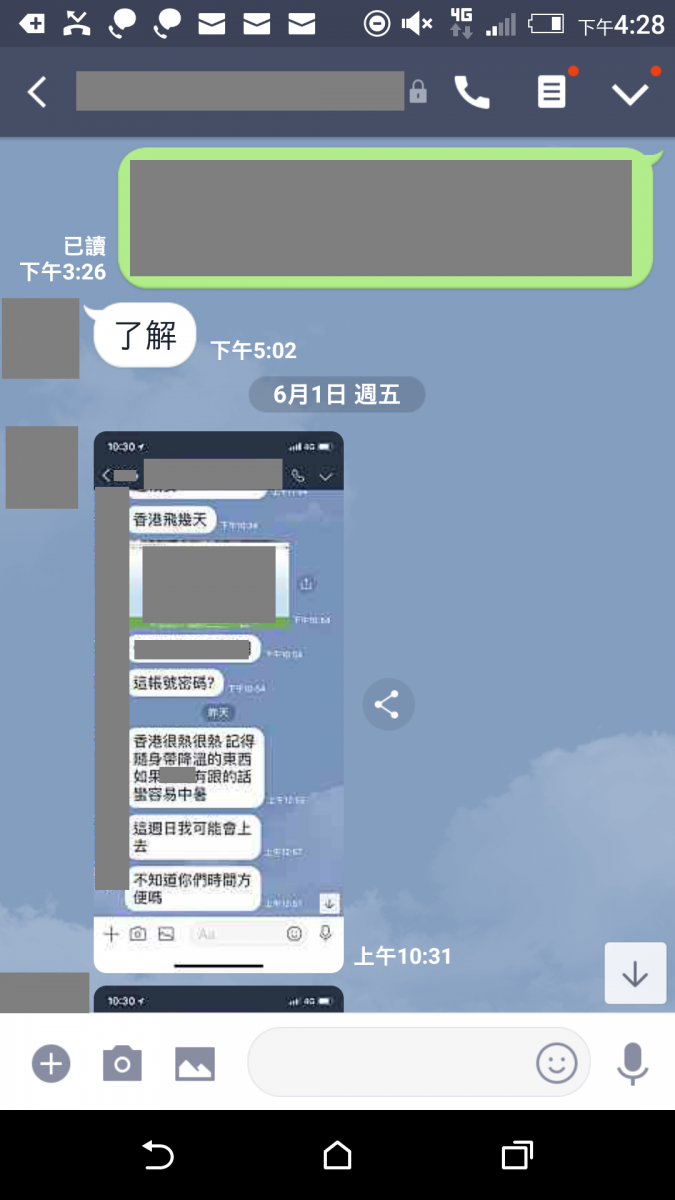
Task: Go back to the chat list
Action: click(x=37, y=92)
